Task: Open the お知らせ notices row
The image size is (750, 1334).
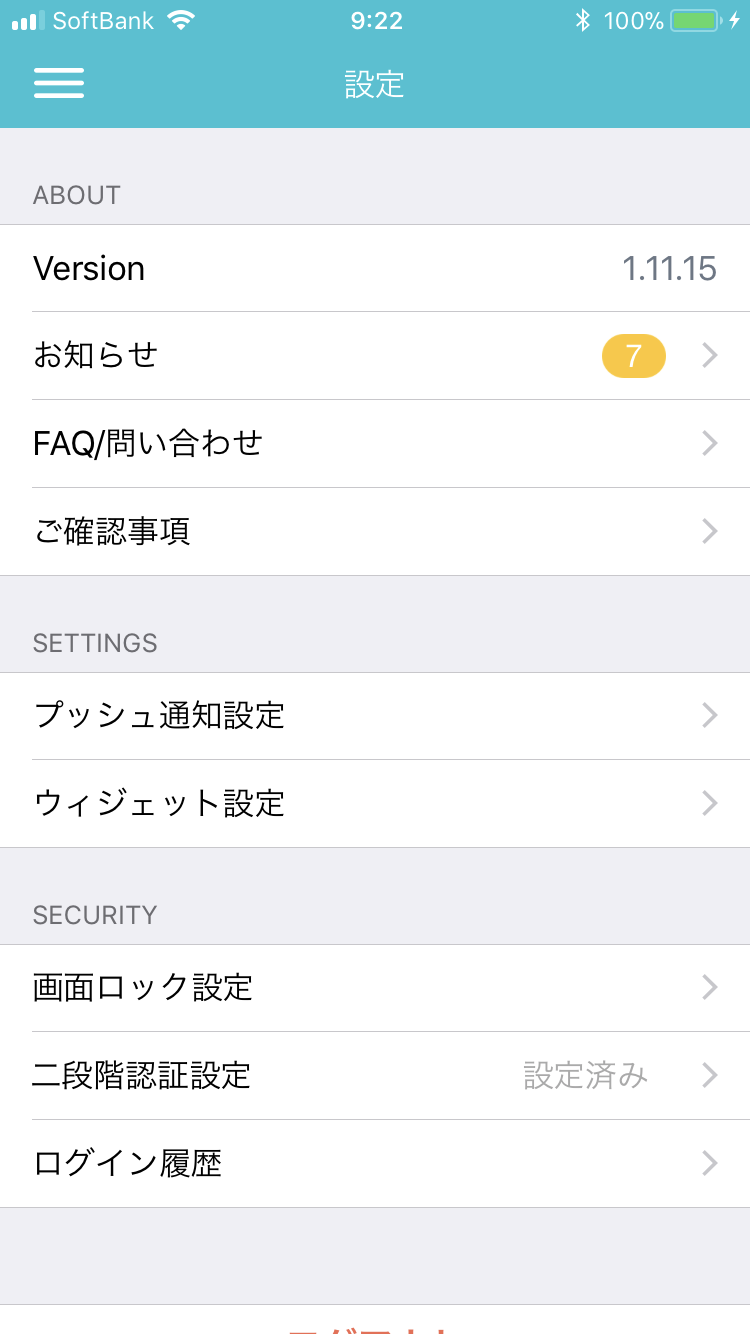Action: pyautogui.click(x=375, y=356)
